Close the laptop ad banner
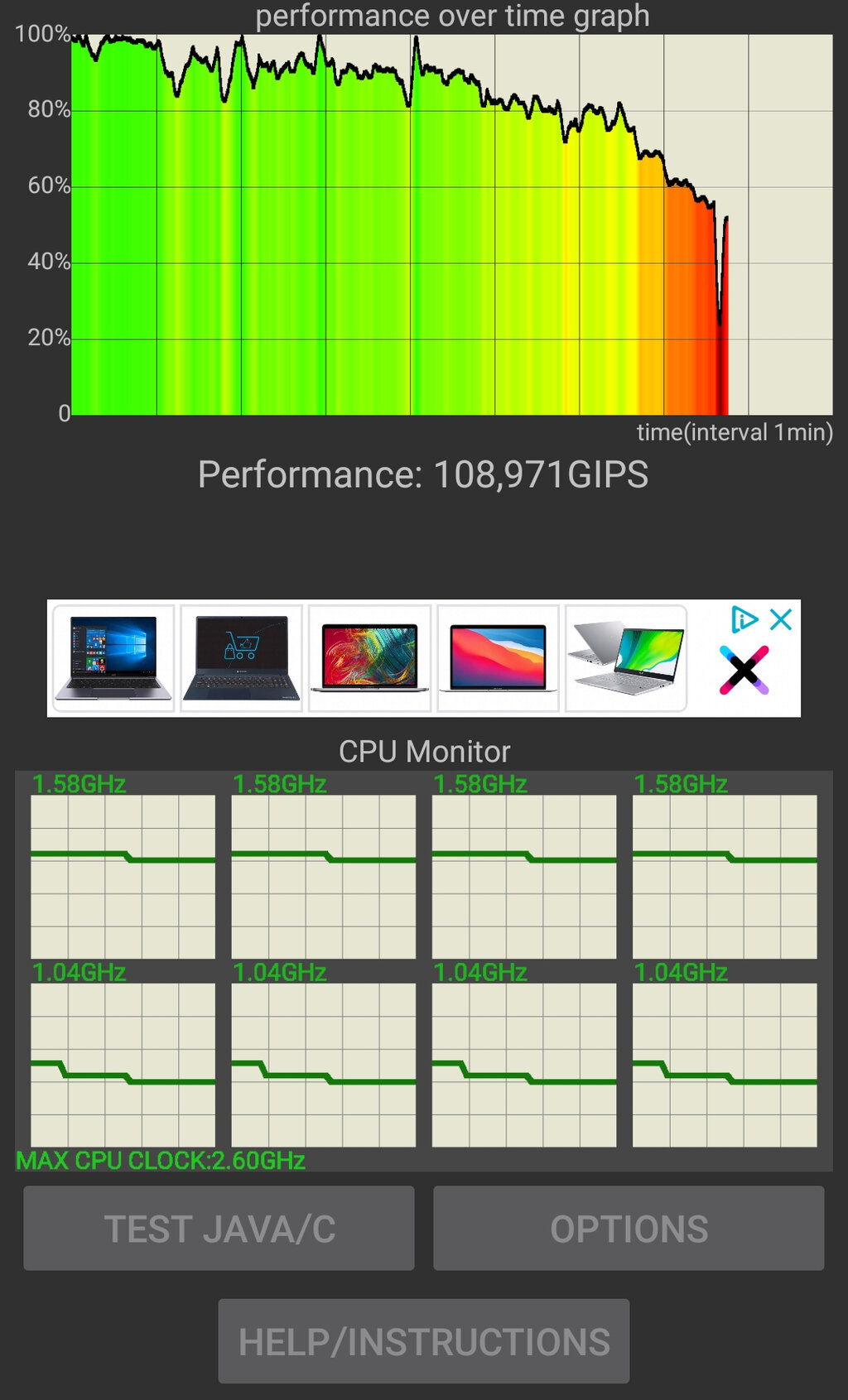The width and height of the screenshot is (848, 1400). [781, 619]
